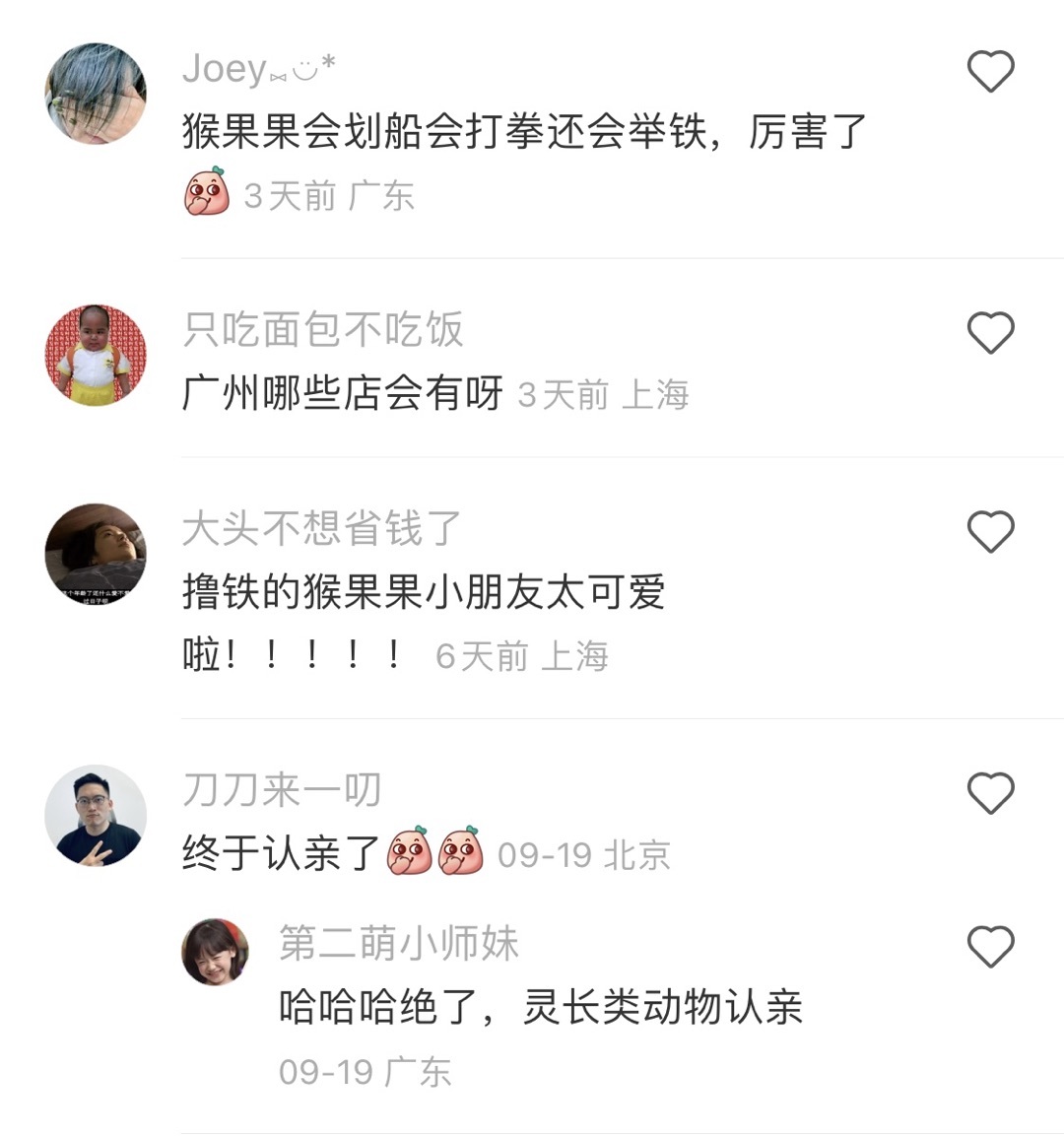Like the comment by 只吃面包不吃饭
This screenshot has height=1136, width=1064.
pyautogui.click(x=990, y=333)
